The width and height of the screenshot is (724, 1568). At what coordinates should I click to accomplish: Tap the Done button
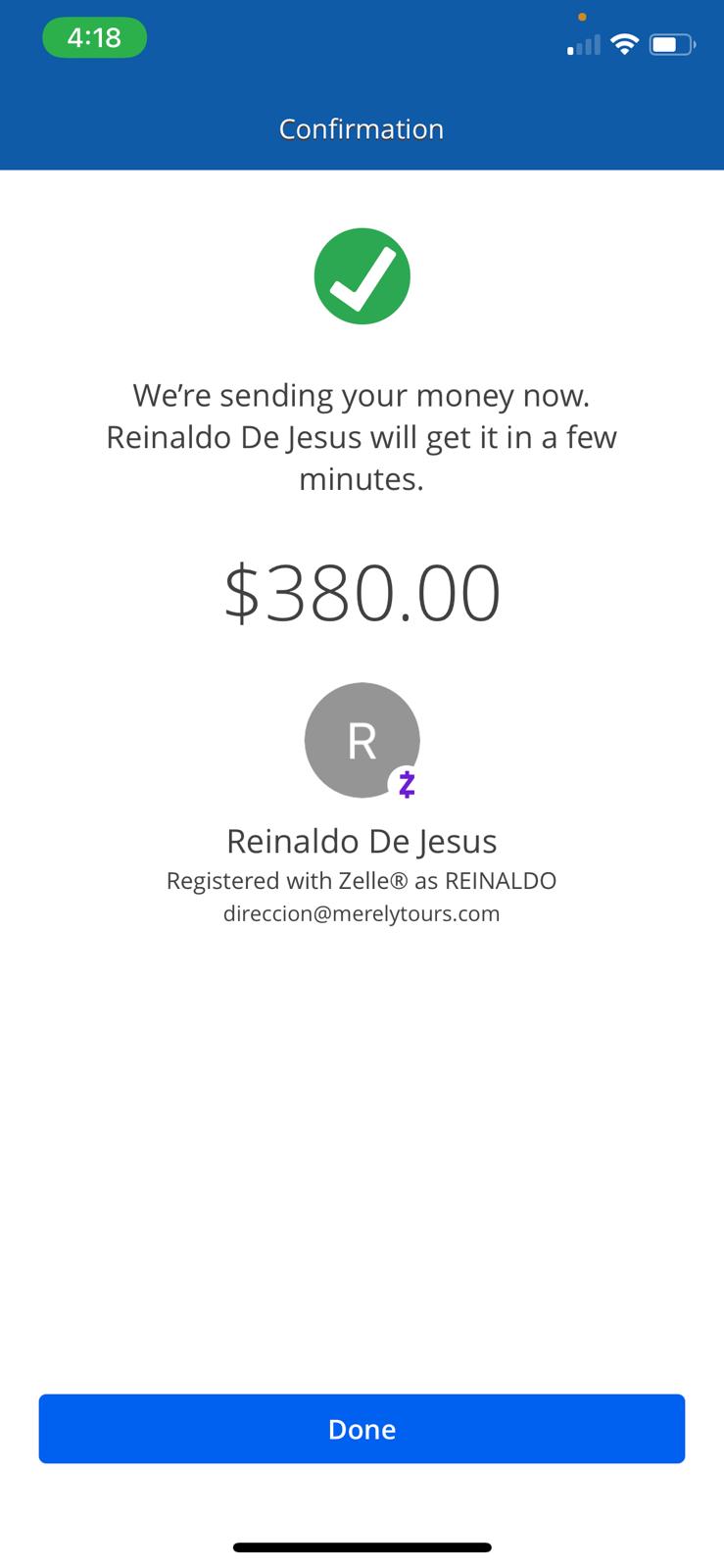coord(362,1429)
